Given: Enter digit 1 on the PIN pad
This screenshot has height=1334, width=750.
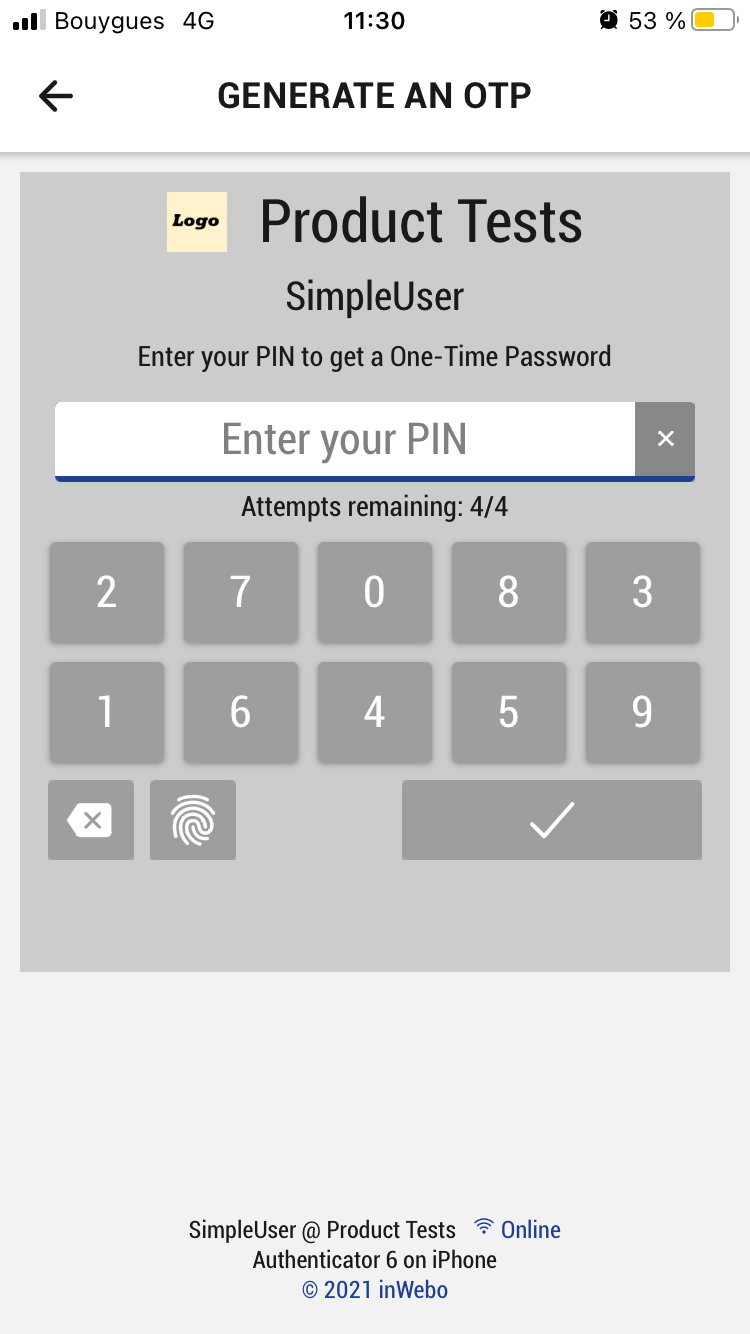Looking at the screenshot, I should click(107, 712).
